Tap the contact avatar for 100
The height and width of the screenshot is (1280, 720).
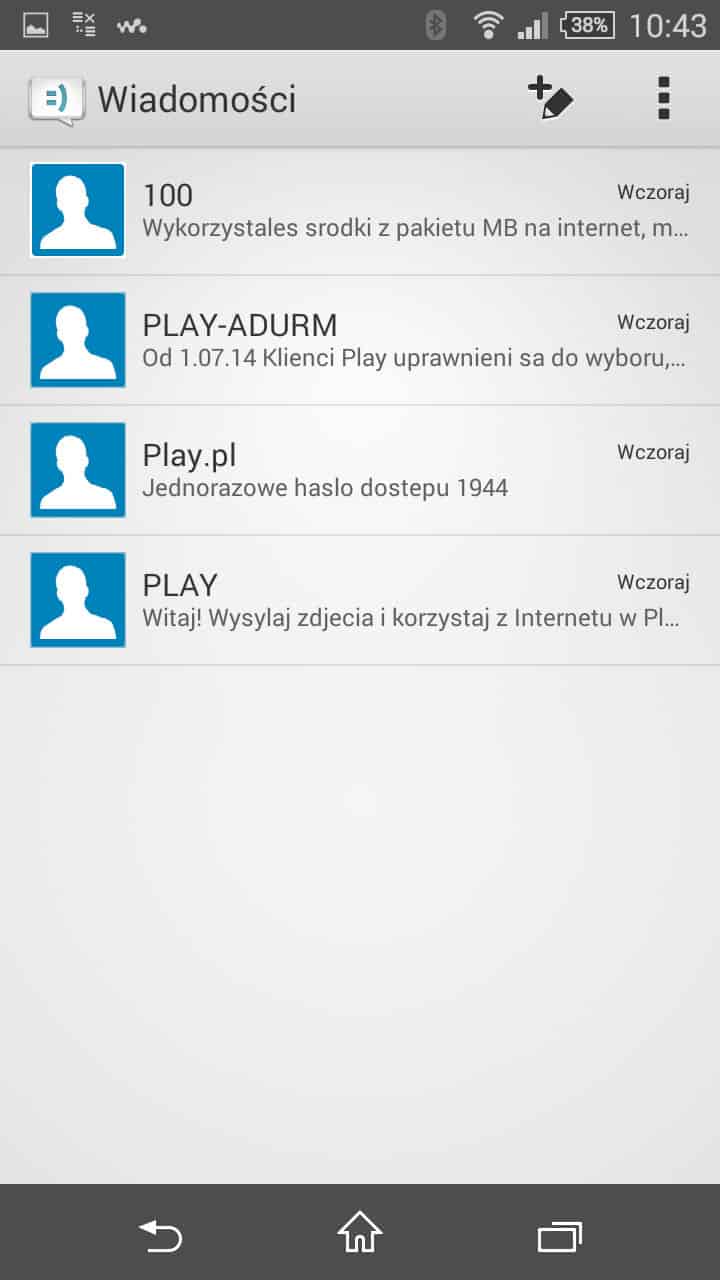(x=78, y=211)
